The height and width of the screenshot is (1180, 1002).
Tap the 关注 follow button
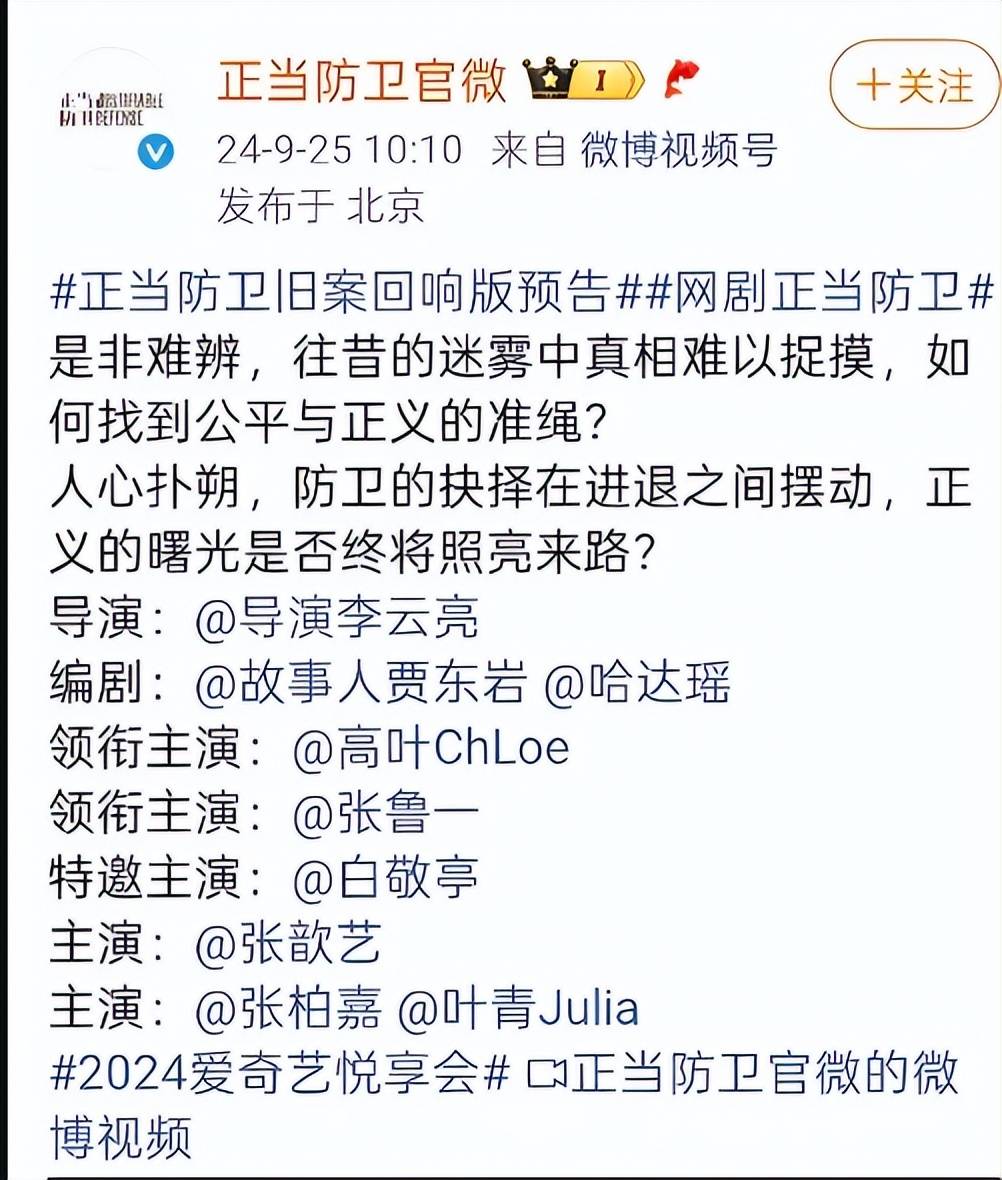(x=915, y=85)
